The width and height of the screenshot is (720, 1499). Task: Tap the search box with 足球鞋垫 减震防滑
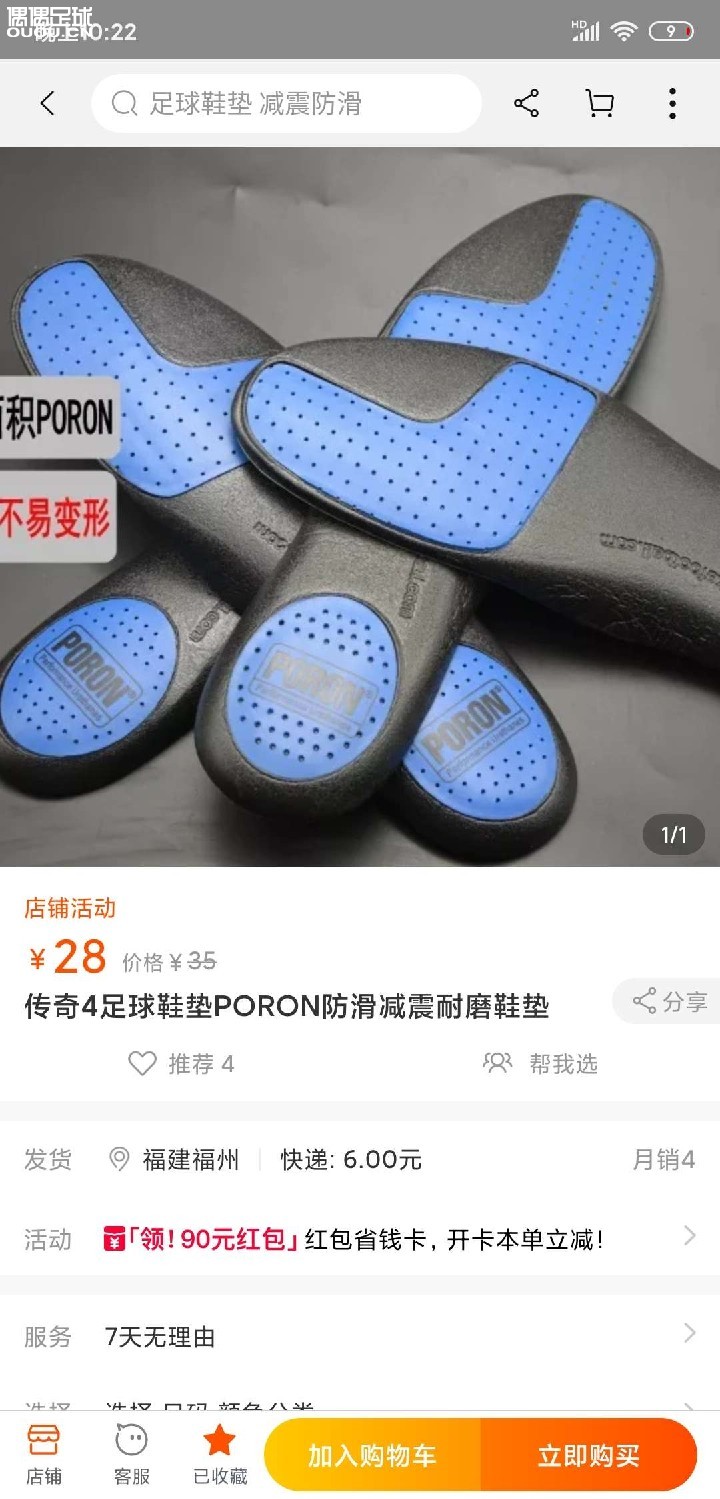[286, 103]
